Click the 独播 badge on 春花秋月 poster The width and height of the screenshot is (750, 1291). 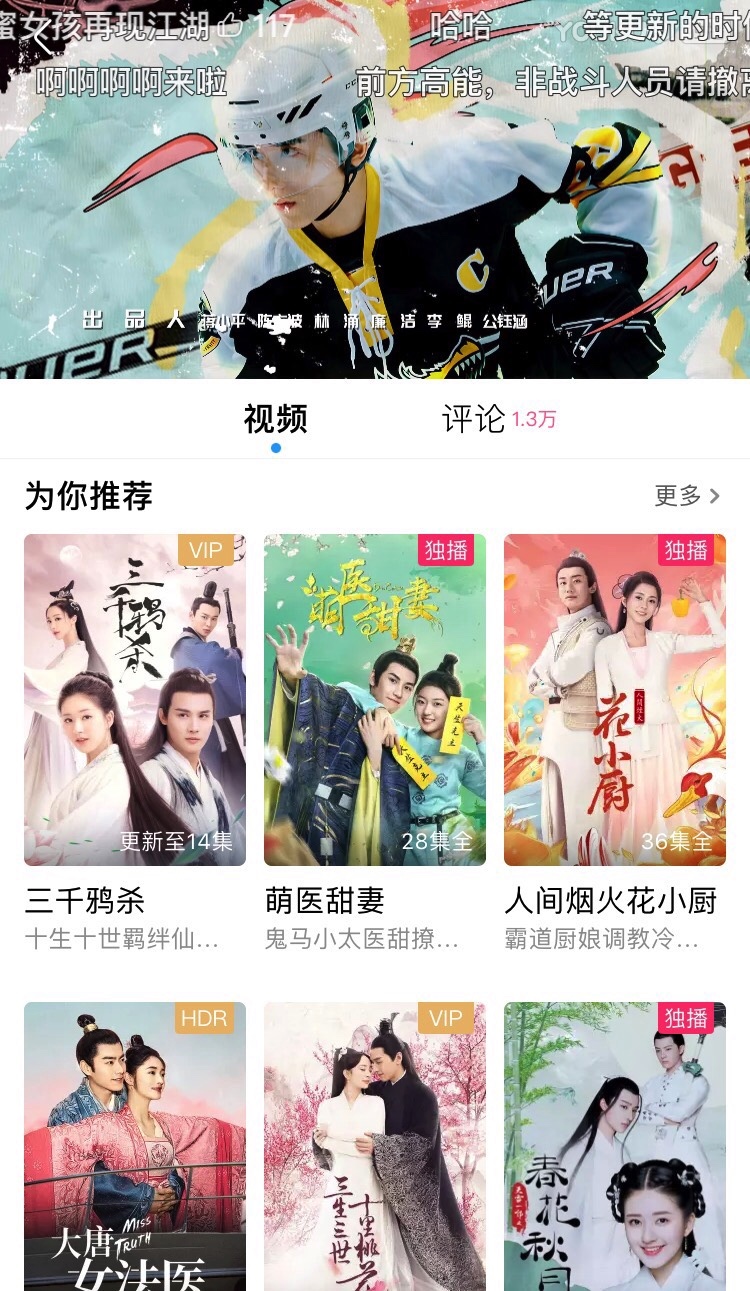[686, 1020]
